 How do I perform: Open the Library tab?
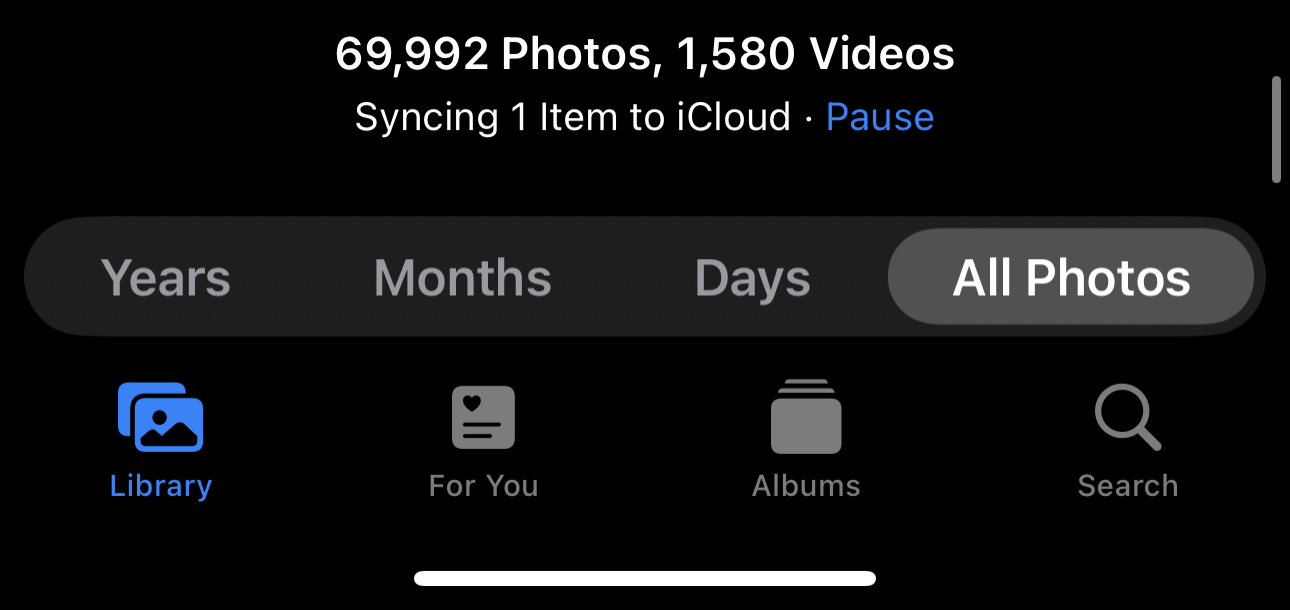161,440
